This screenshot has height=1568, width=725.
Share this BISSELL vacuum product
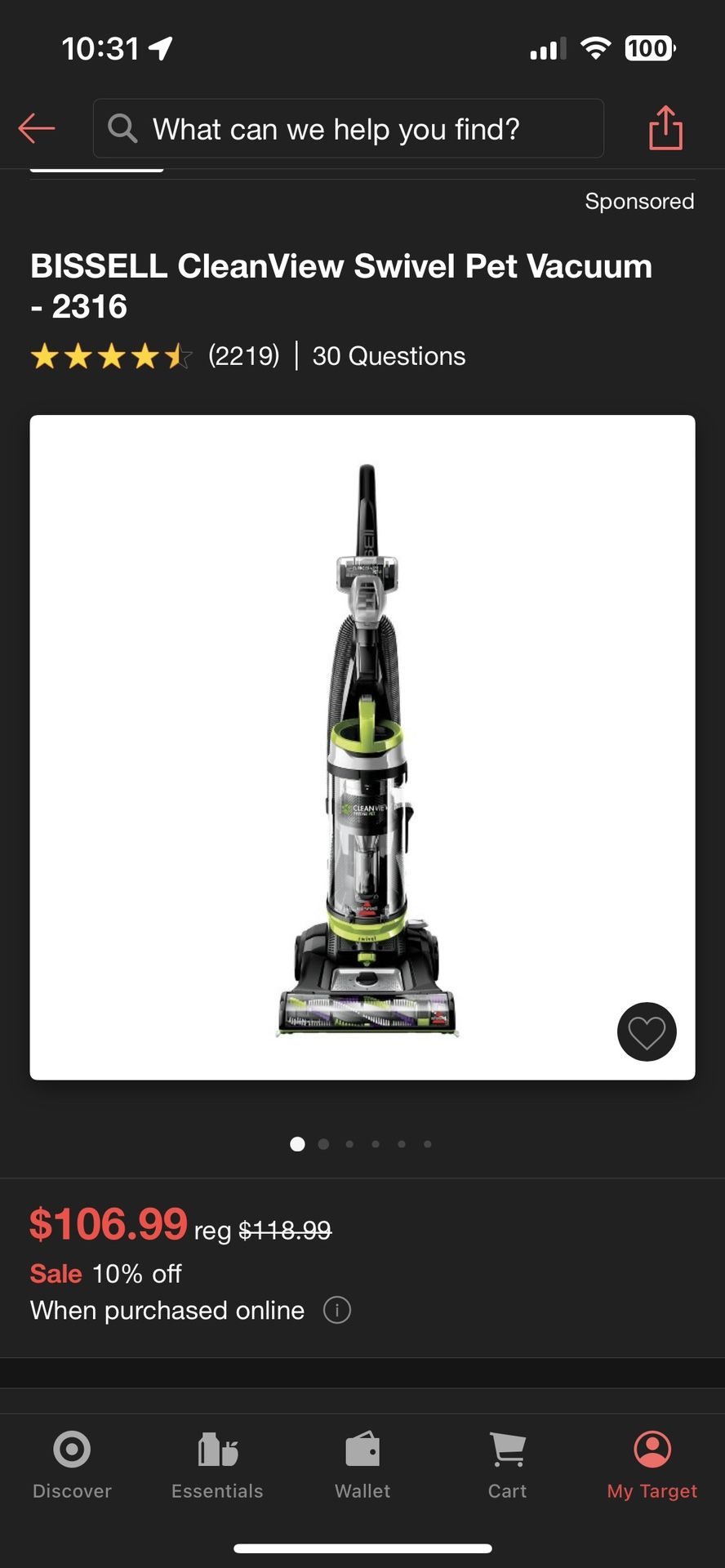point(665,128)
